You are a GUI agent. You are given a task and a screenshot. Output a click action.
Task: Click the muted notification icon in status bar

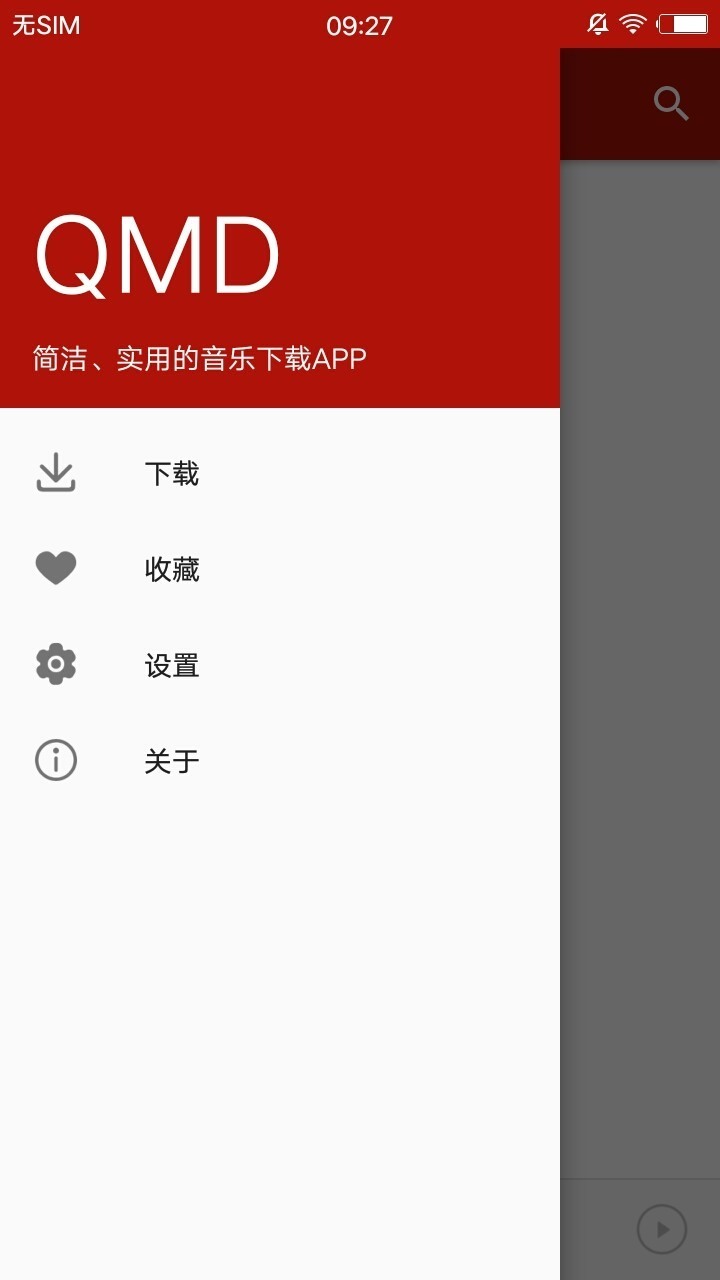[597, 22]
